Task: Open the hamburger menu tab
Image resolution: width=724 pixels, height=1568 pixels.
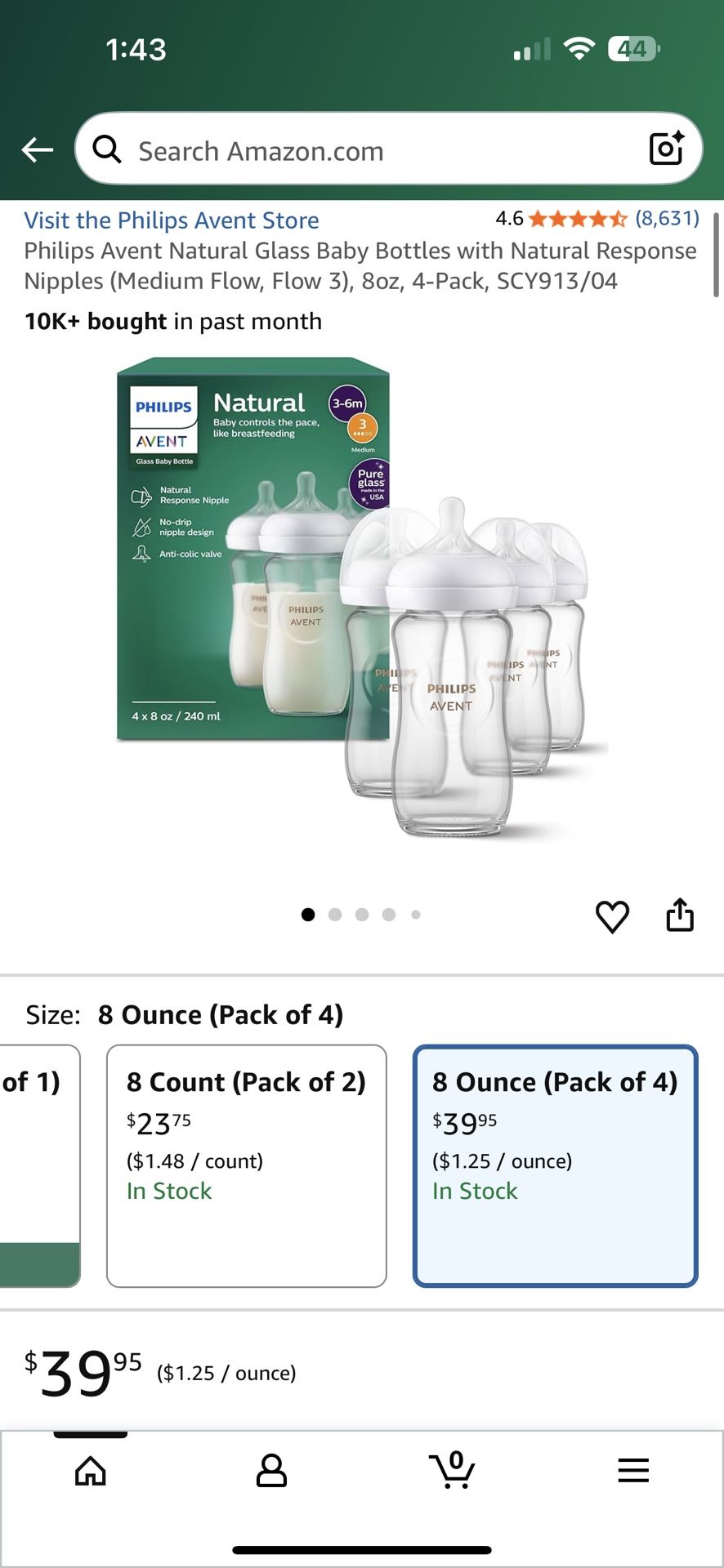Action: 633,1471
